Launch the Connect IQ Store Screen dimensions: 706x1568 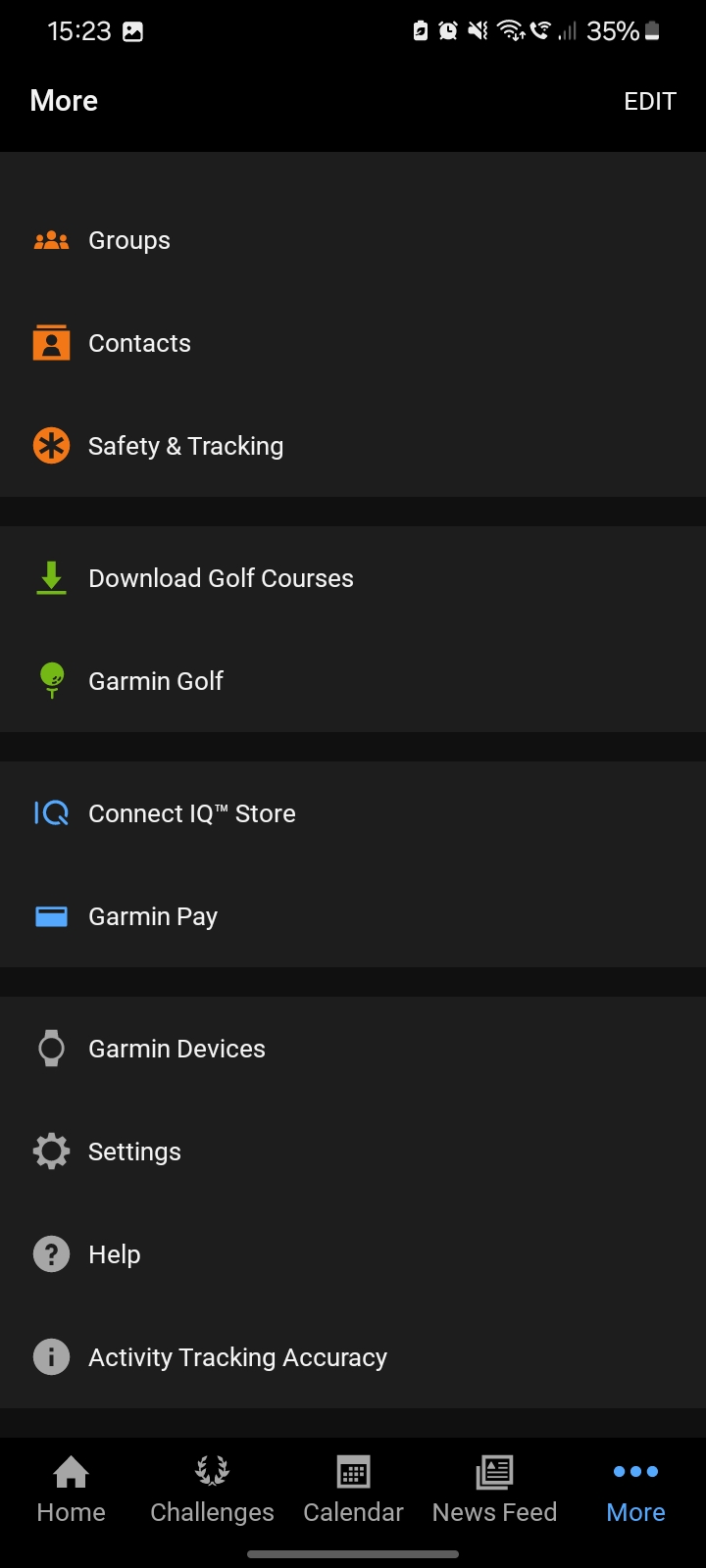(353, 813)
